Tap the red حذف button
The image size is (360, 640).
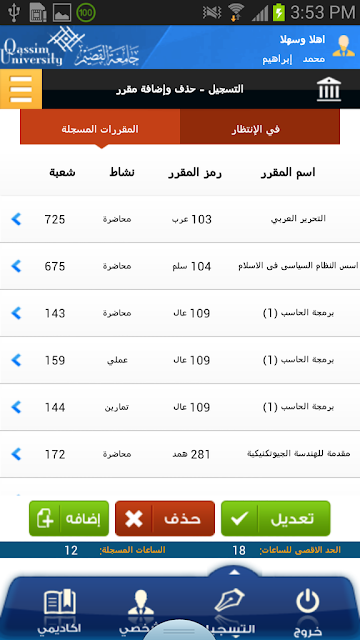165,518
